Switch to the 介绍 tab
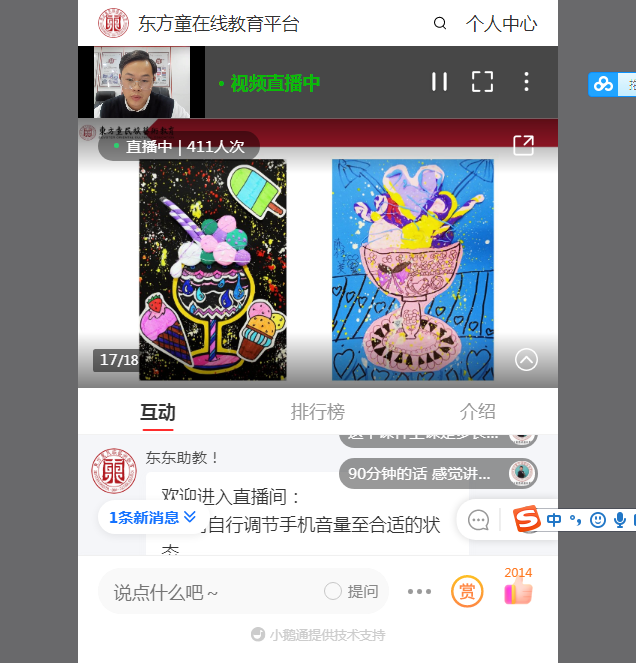 point(477,412)
